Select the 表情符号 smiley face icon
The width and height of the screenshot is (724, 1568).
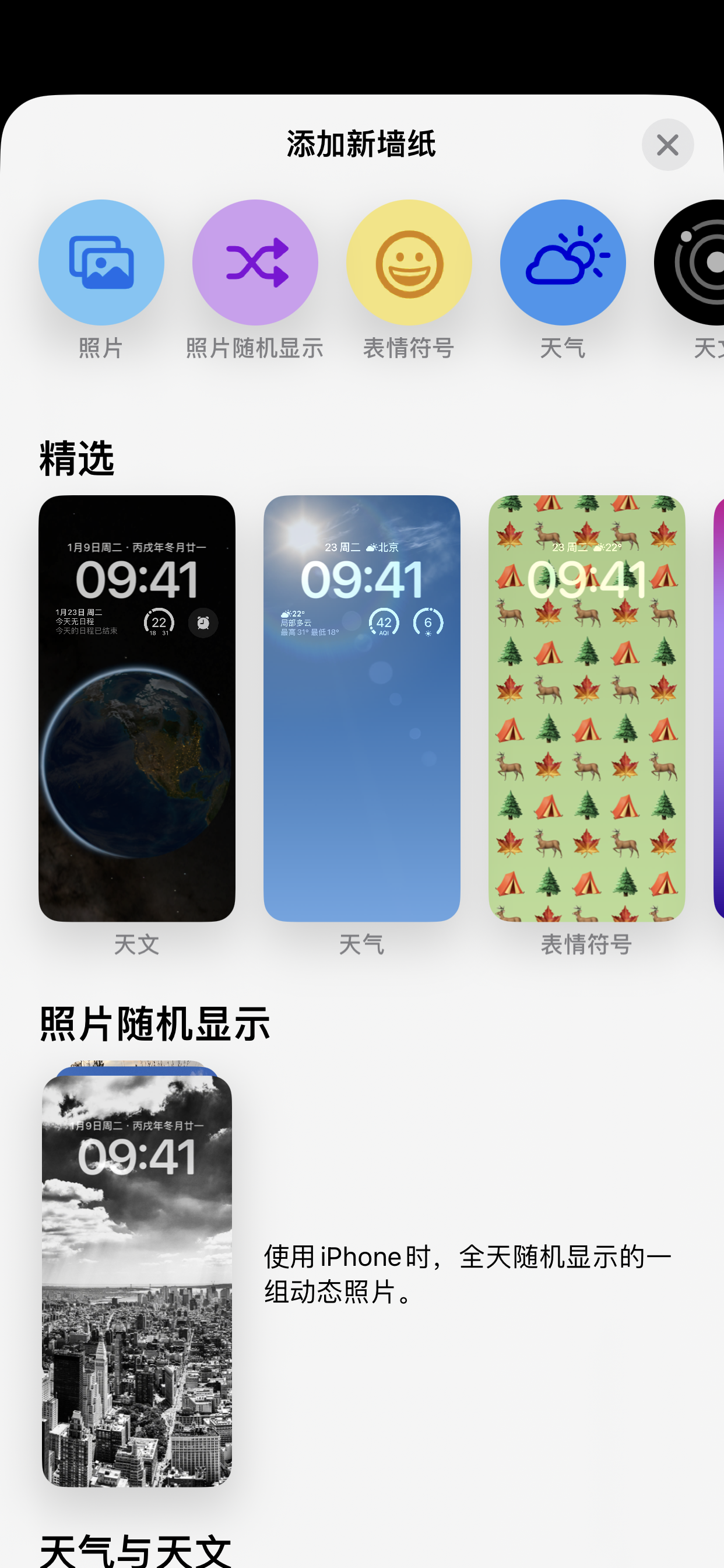tap(409, 262)
